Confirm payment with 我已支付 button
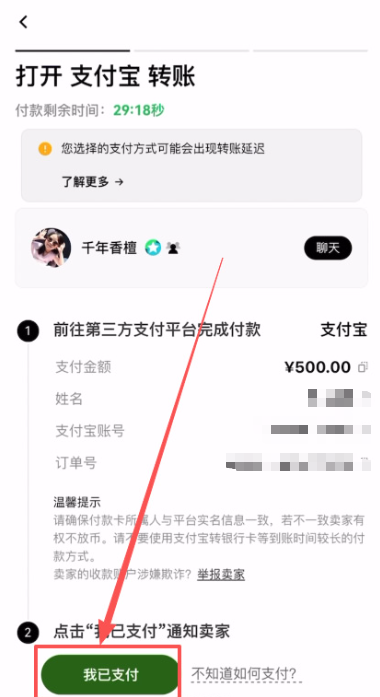This screenshot has height=697, width=380. pos(110,674)
